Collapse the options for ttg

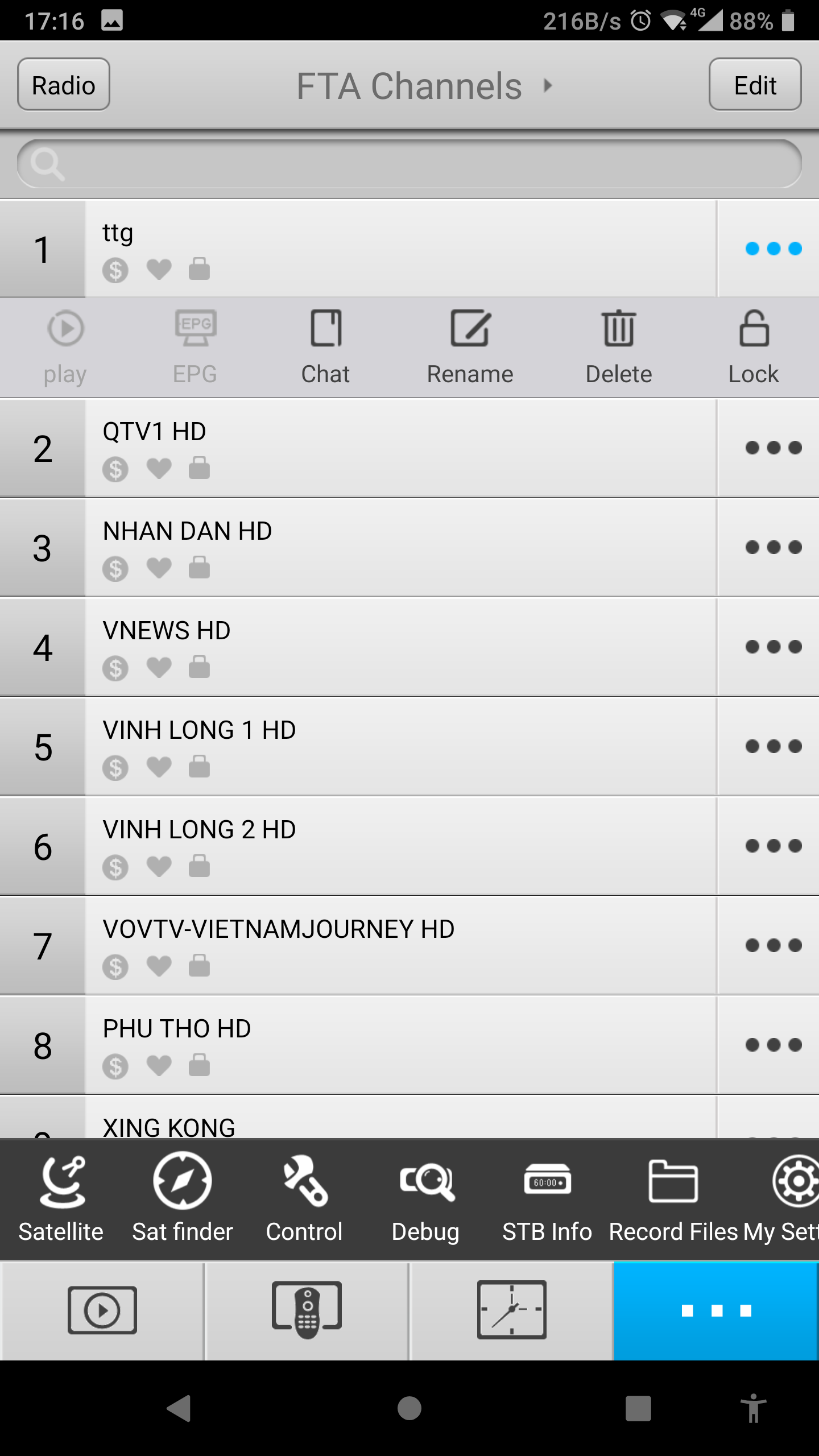[x=773, y=249]
